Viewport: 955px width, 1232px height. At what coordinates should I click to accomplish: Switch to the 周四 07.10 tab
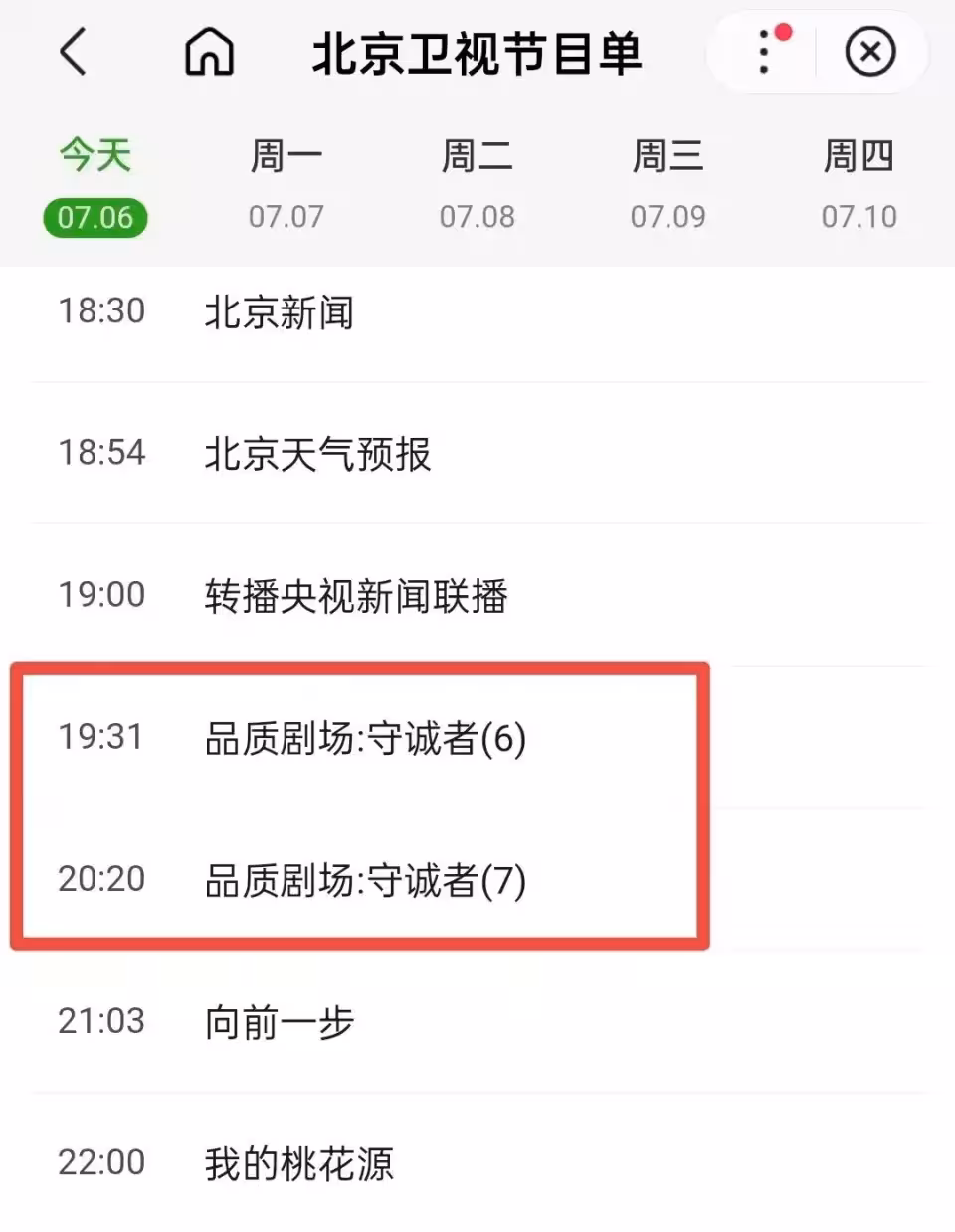coord(859,185)
